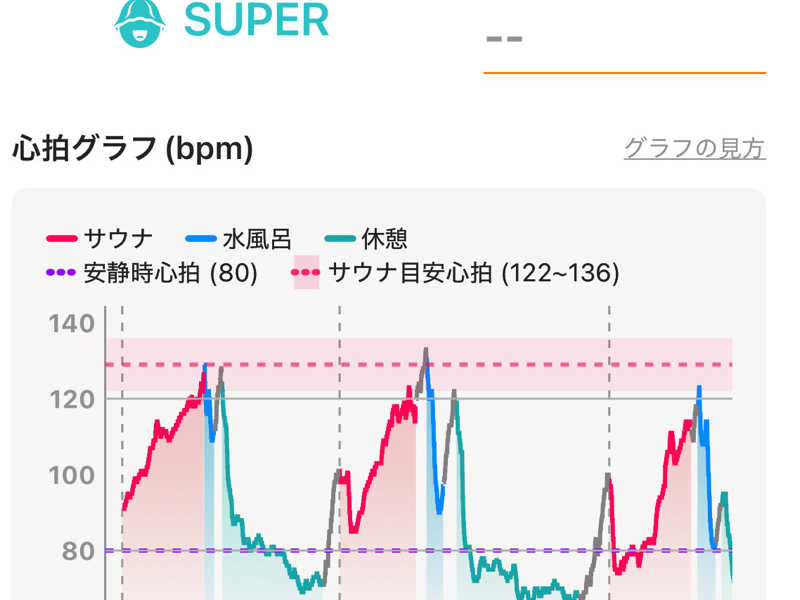Open the グラフの見方 link
This screenshot has width=800, height=600.
click(x=694, y=149)
